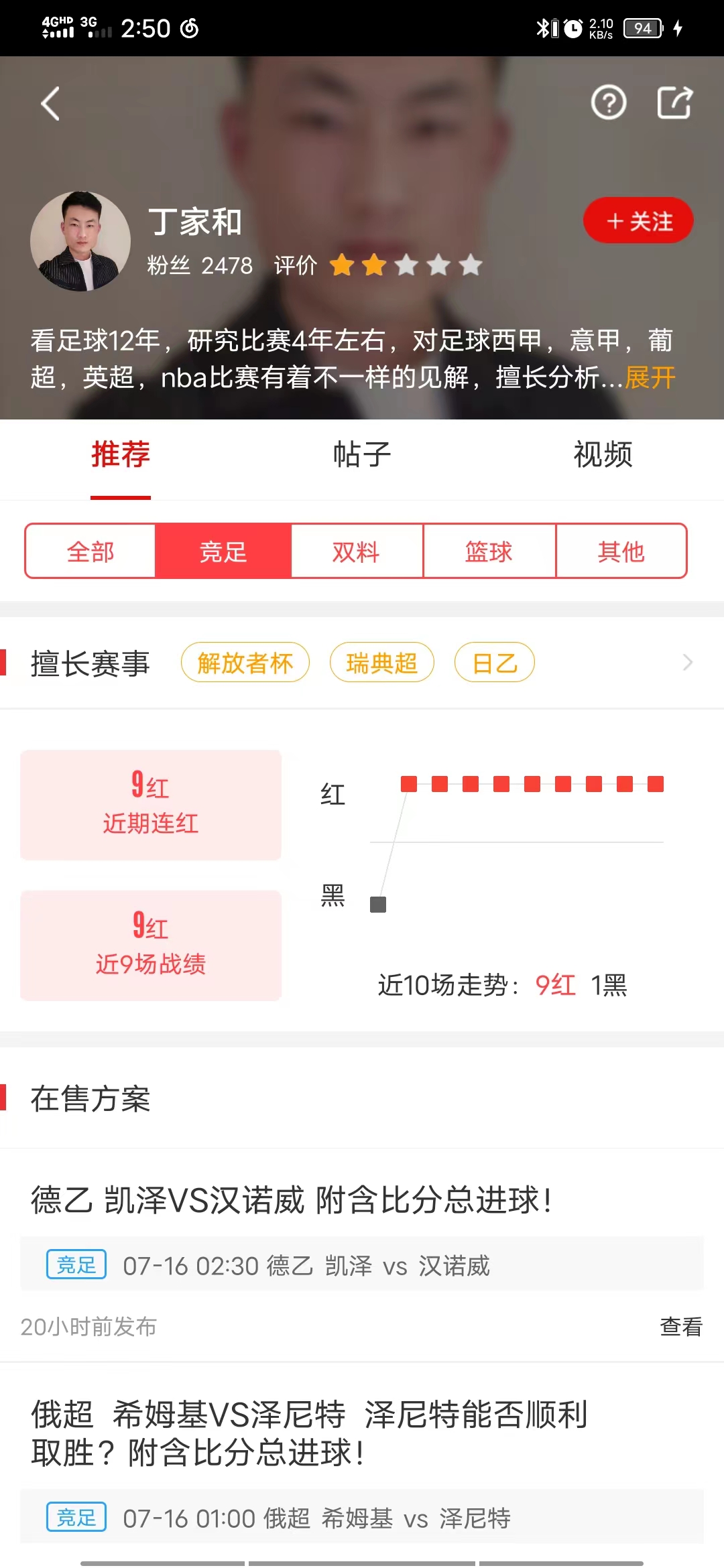Tap the 解放者杯 chip
The height and width of the screenshot is (1568, 724).
245,663
